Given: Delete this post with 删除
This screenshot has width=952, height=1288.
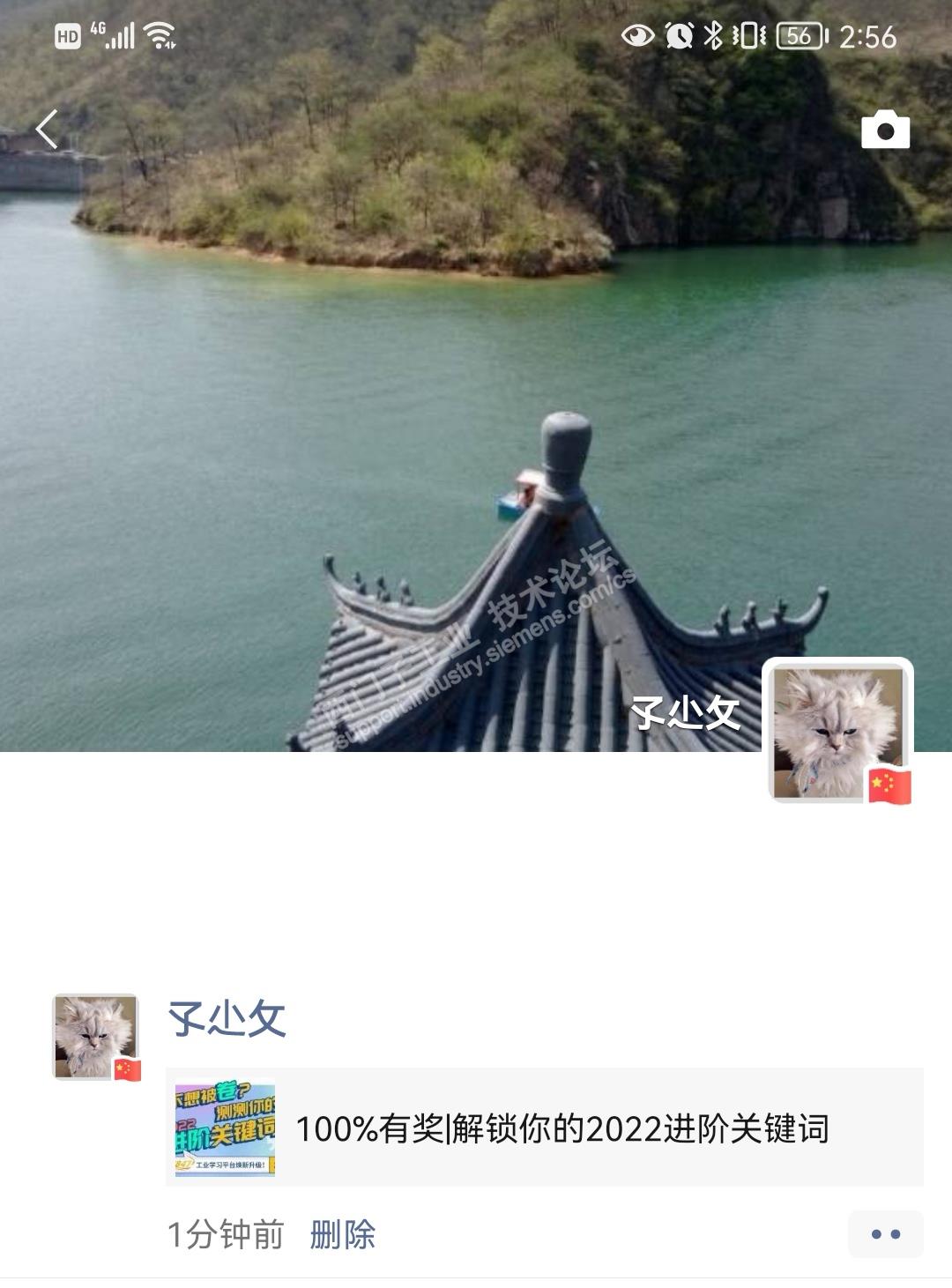Looking at the screenshot, I should tap(342, 1234).
